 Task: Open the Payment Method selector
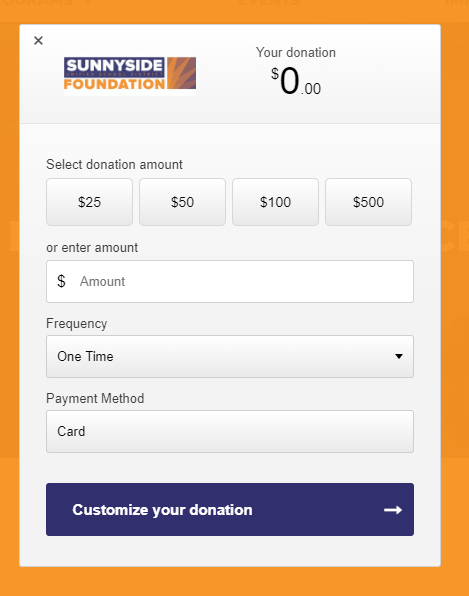tap(230, 431)
